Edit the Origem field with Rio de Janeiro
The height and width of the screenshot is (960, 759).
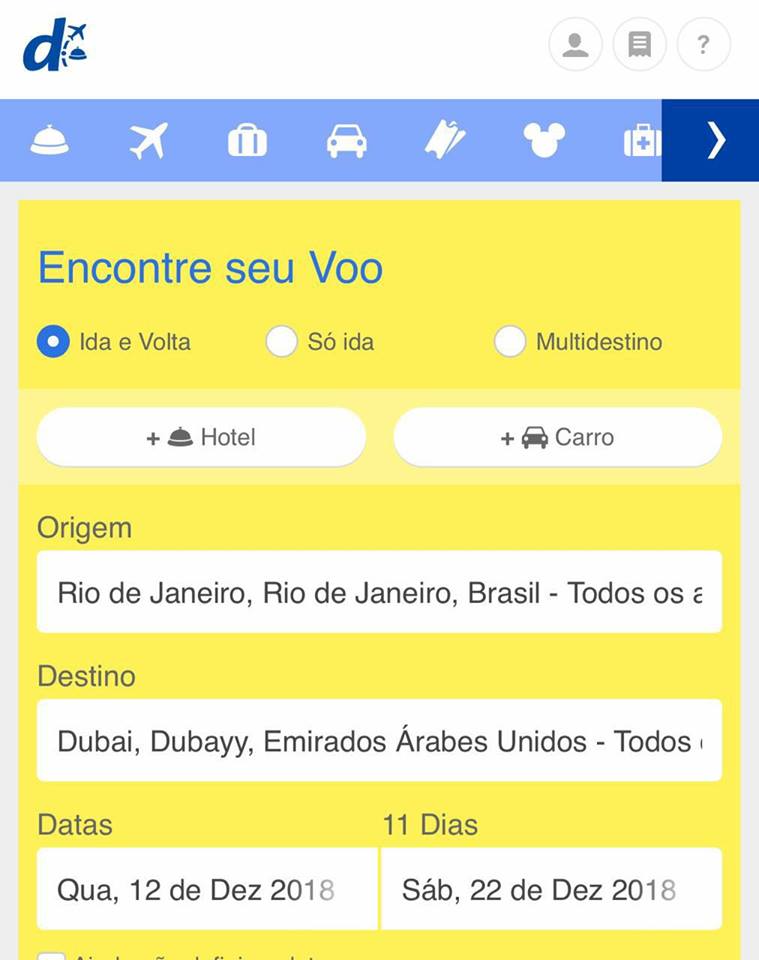(379, 592)
